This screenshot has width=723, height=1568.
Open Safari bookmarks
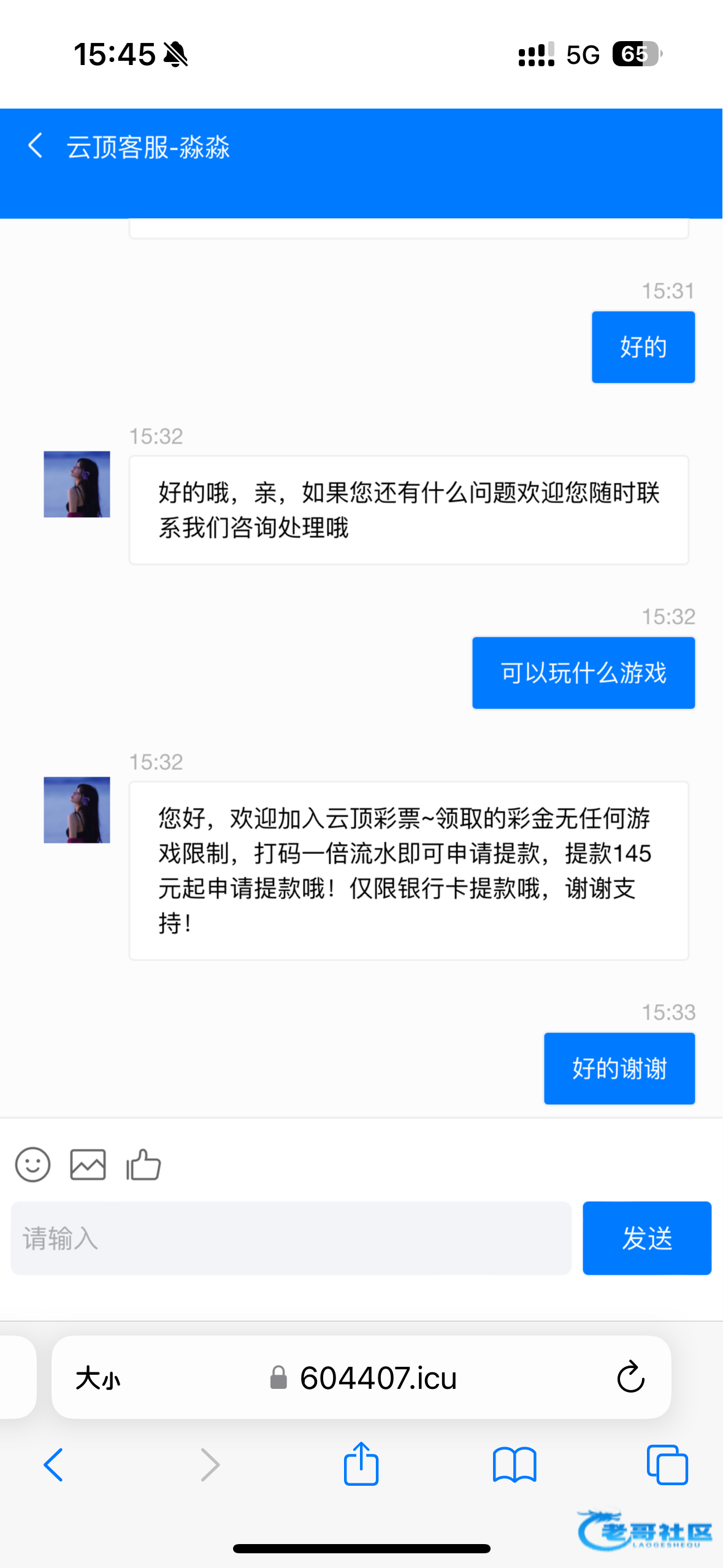pyautogui.click(x=515, y=1465)
